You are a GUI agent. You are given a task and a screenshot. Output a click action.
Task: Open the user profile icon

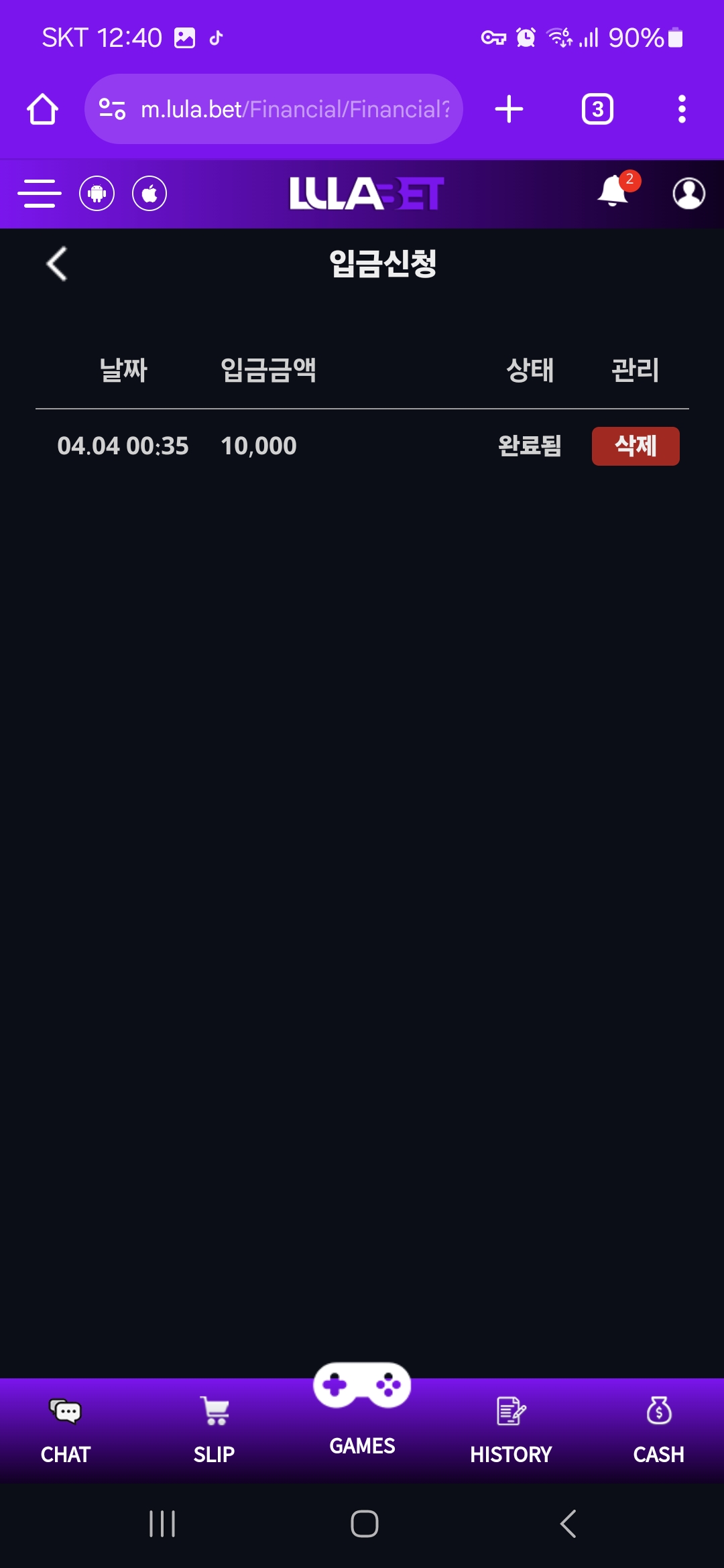688,194
